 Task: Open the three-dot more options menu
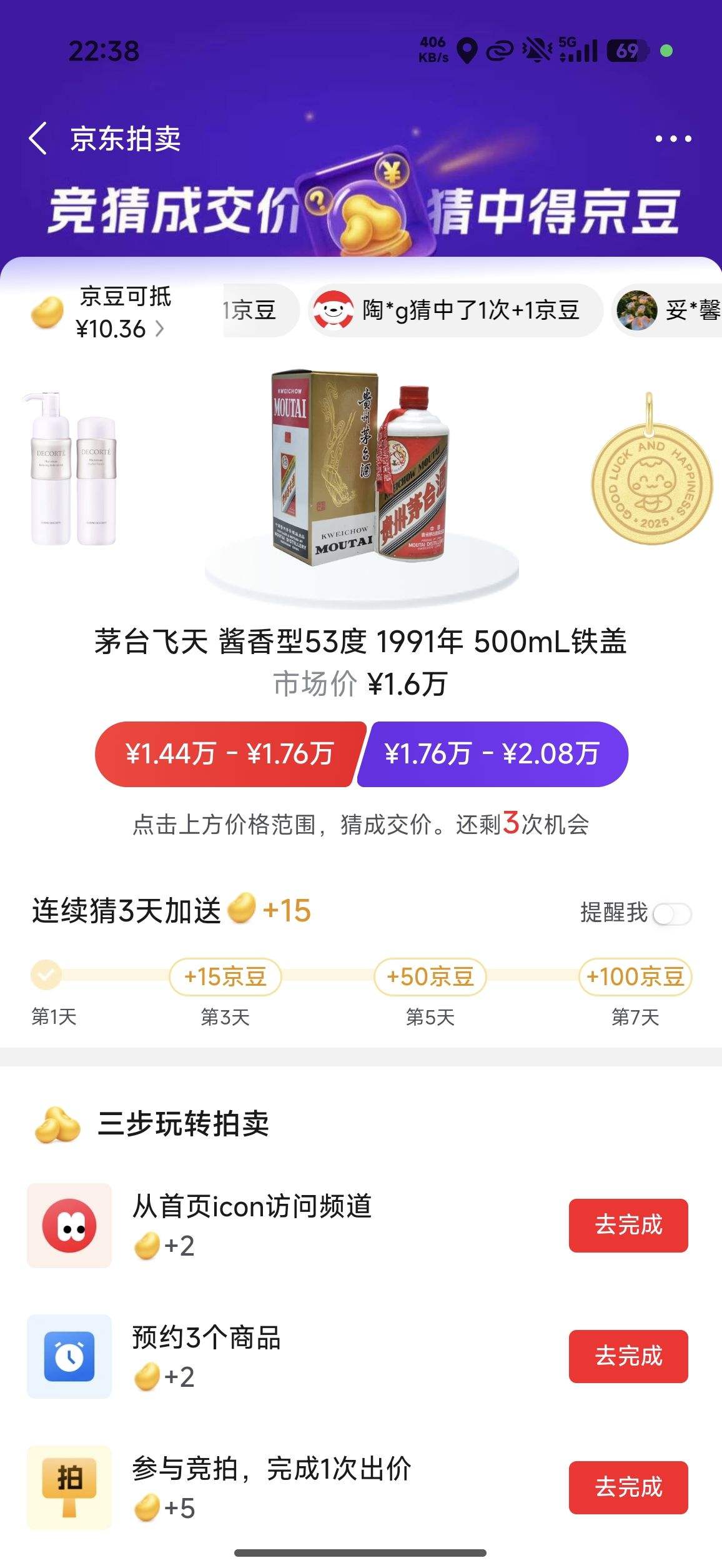[x=673, y=140]
